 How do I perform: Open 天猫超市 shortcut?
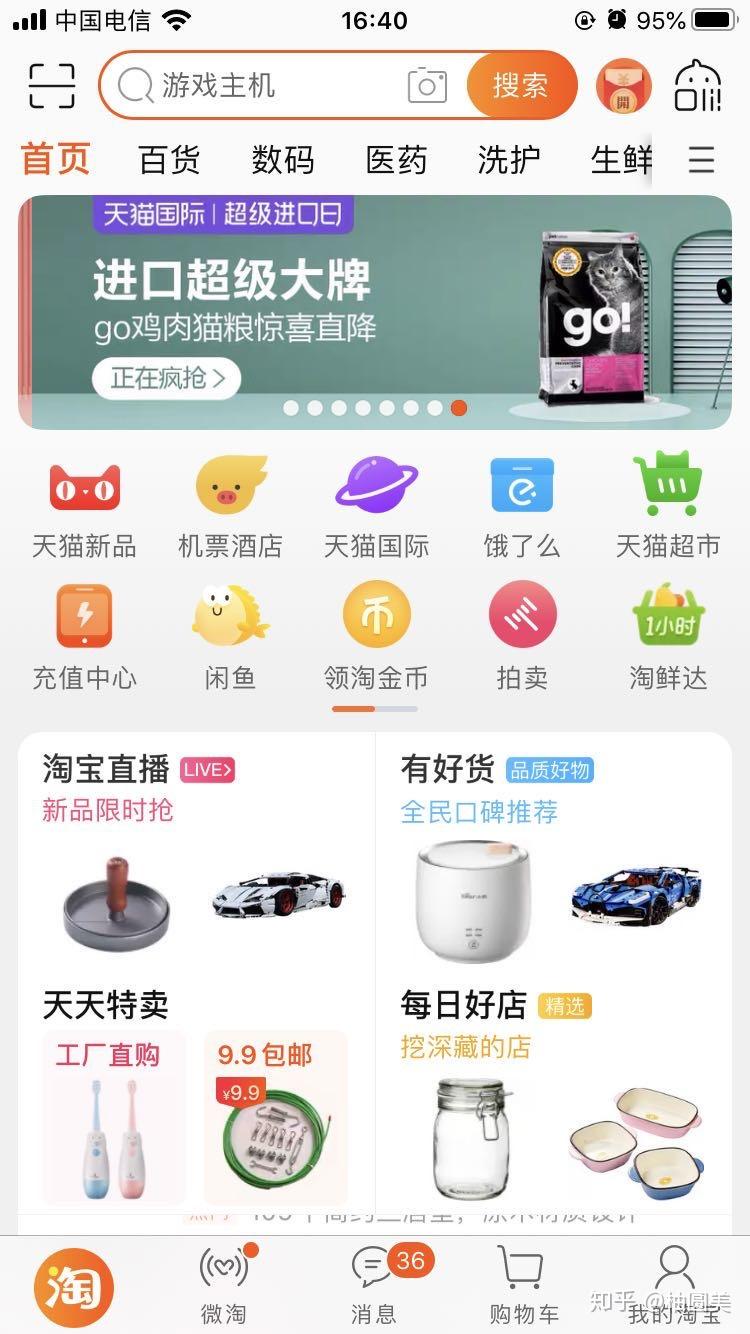click(668, 506)
